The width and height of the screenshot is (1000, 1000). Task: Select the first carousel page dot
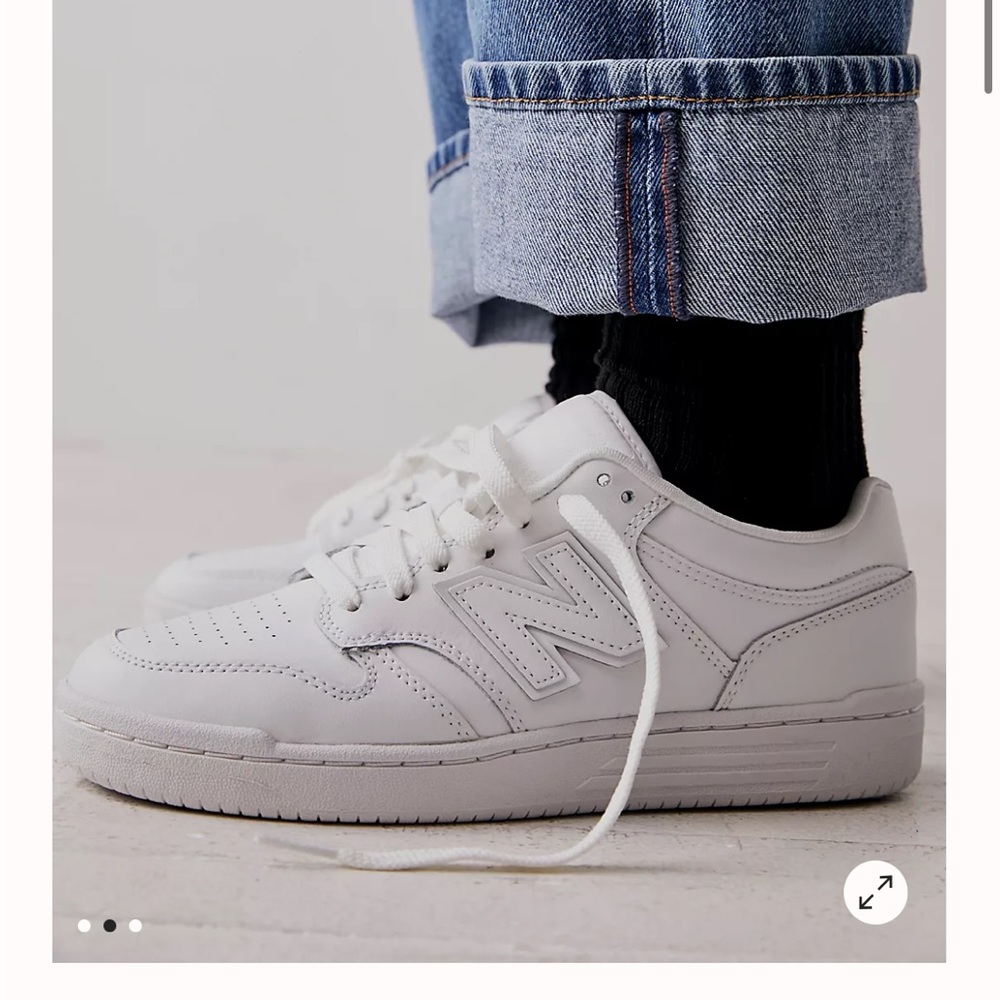84,926
